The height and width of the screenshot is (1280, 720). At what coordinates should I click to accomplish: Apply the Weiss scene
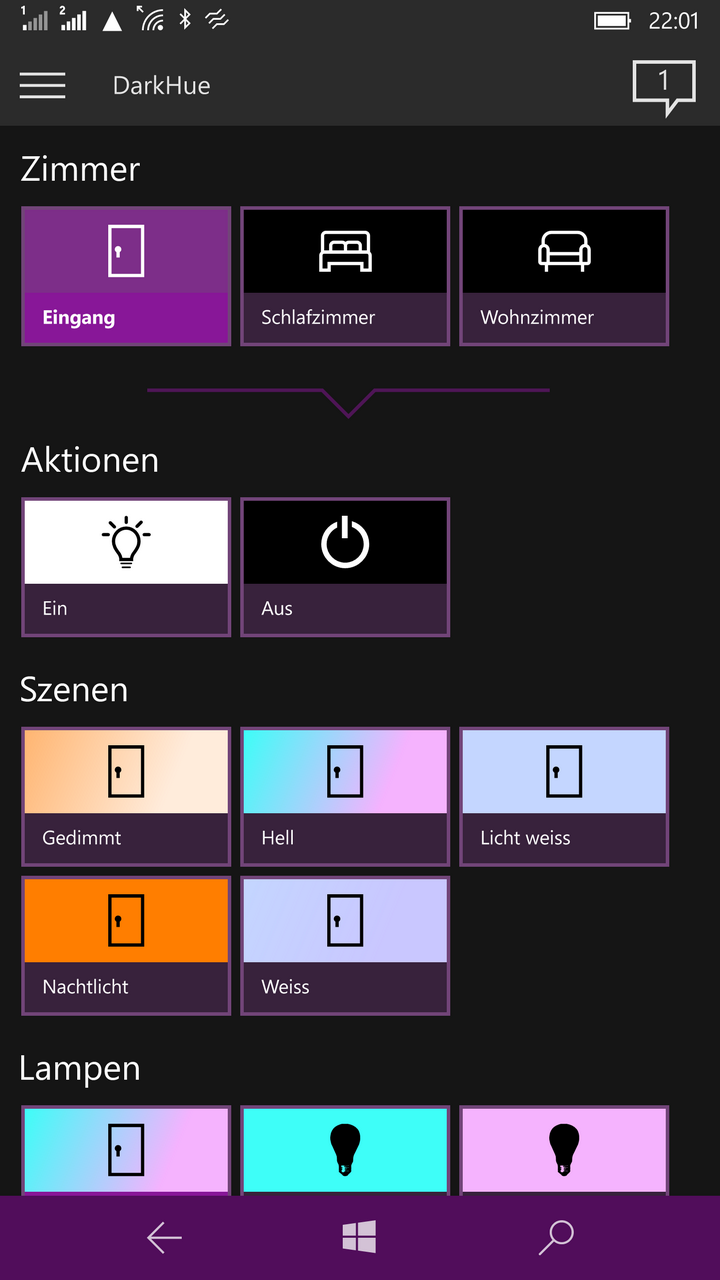coord(345,946)
